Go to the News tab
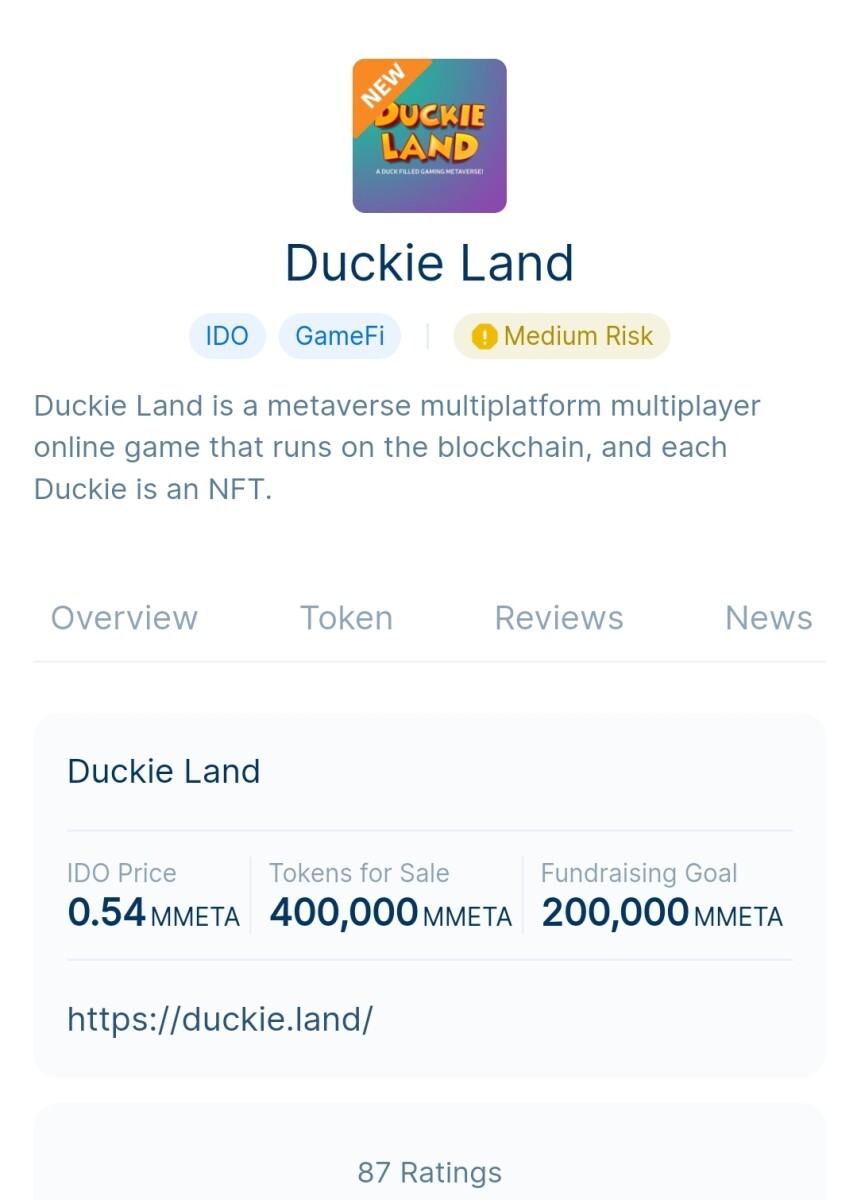 [x=768, y=618]
